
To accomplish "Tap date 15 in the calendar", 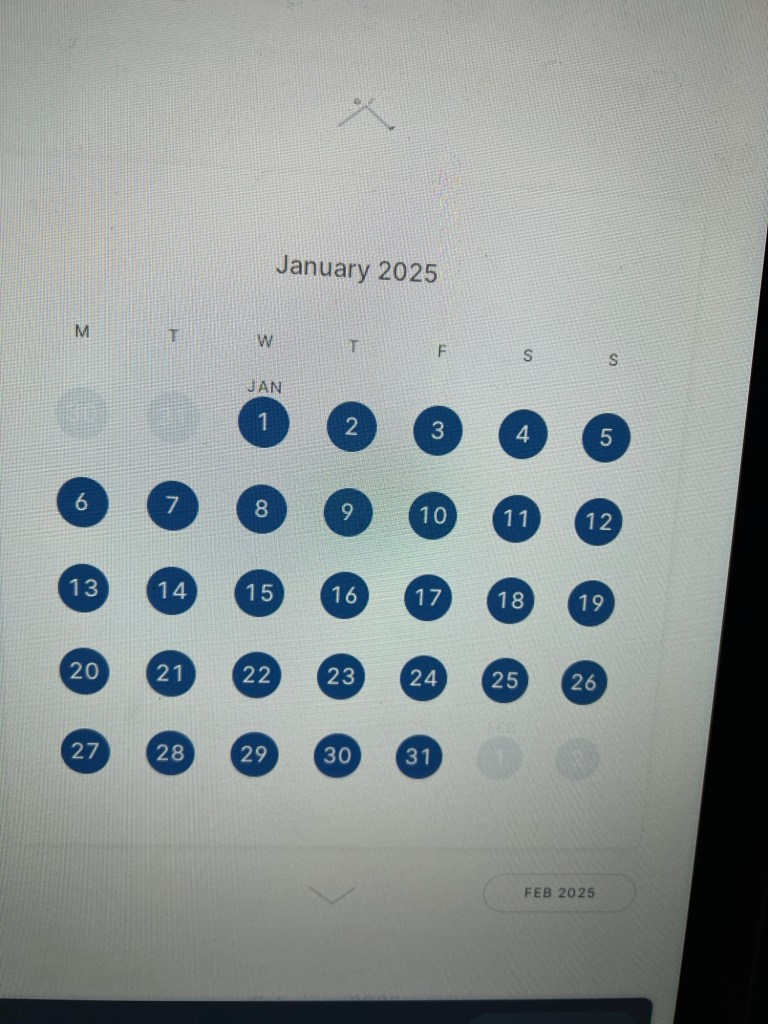I will point(259,593).
